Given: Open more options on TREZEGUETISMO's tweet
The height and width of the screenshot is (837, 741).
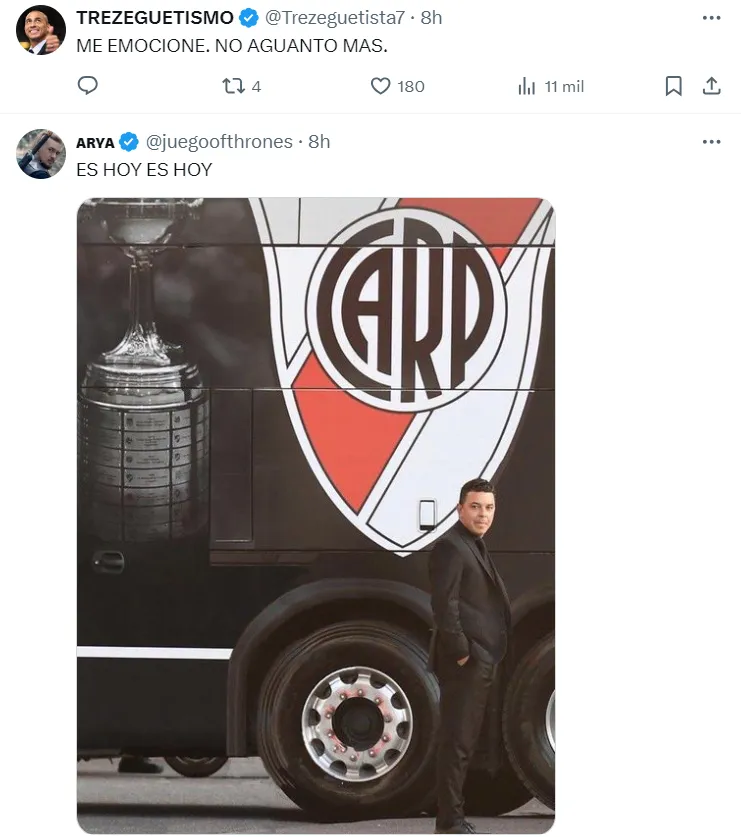Looking at the screenshot, I should (711, 18).
